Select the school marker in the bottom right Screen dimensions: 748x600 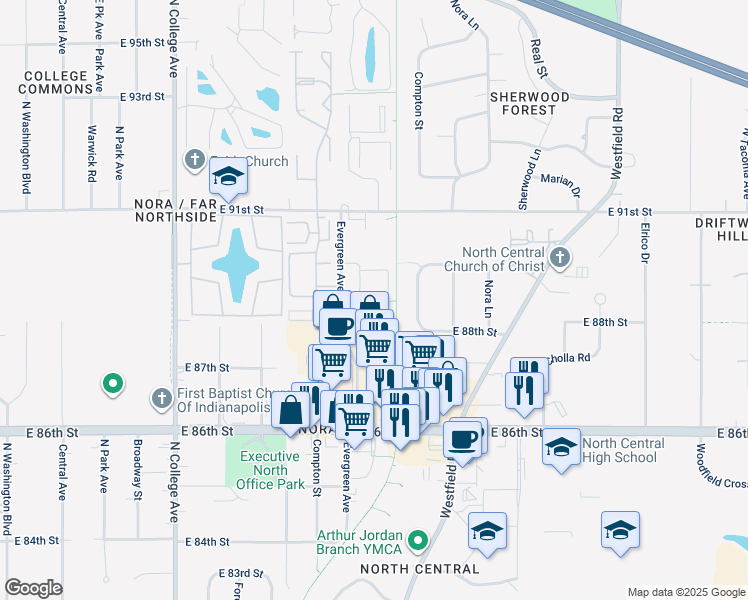[x=620, y=531]
